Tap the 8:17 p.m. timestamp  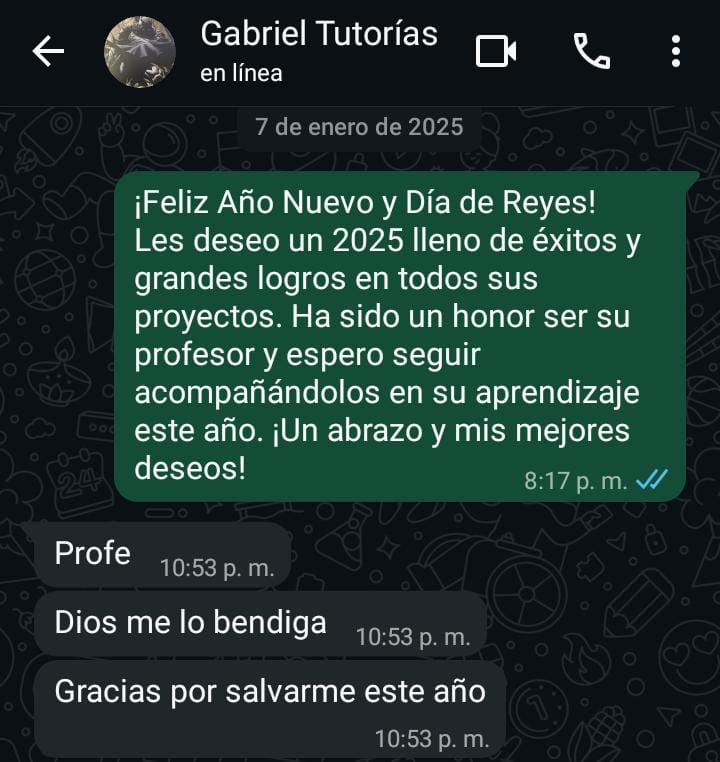pyautogui.click(x=573, y=478)
